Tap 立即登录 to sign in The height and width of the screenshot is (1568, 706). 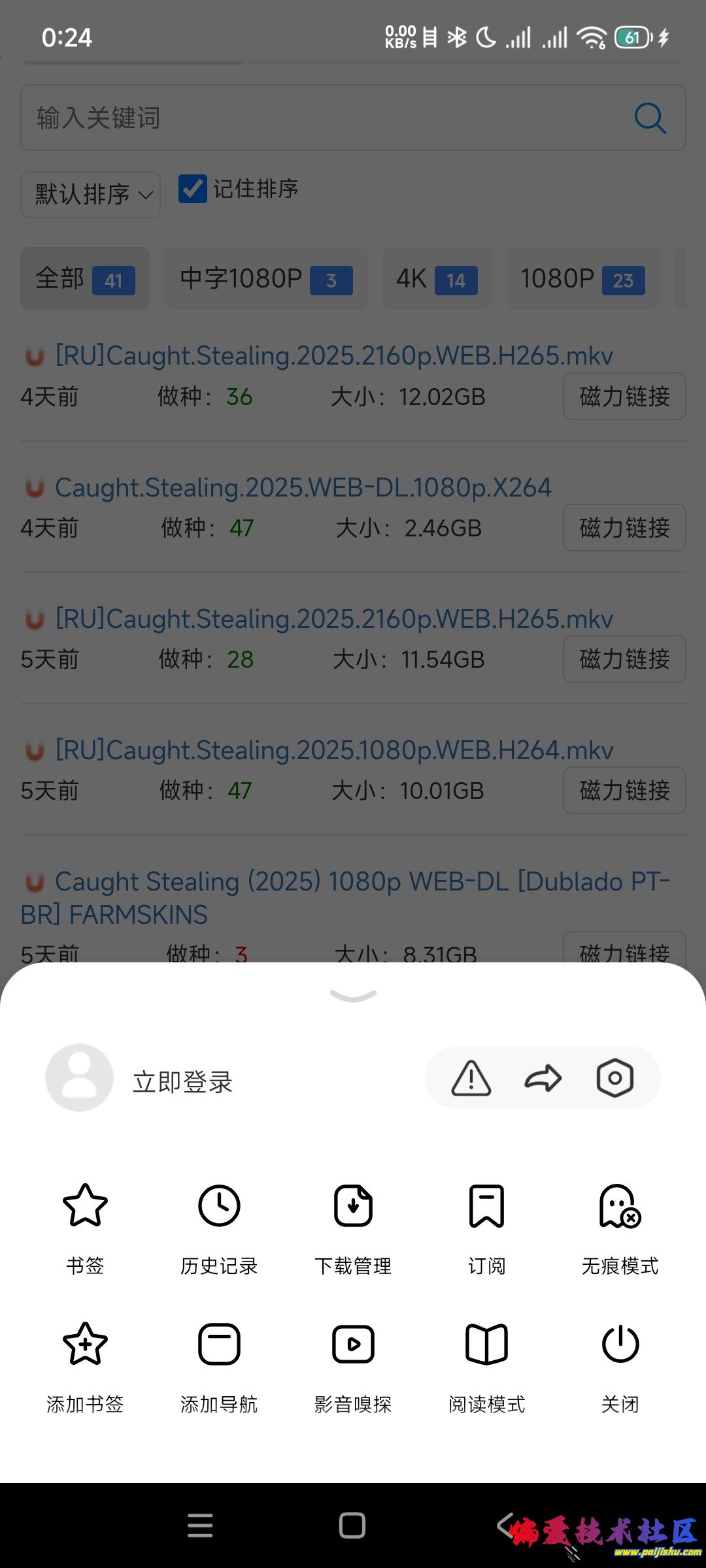pos(182,1082)
